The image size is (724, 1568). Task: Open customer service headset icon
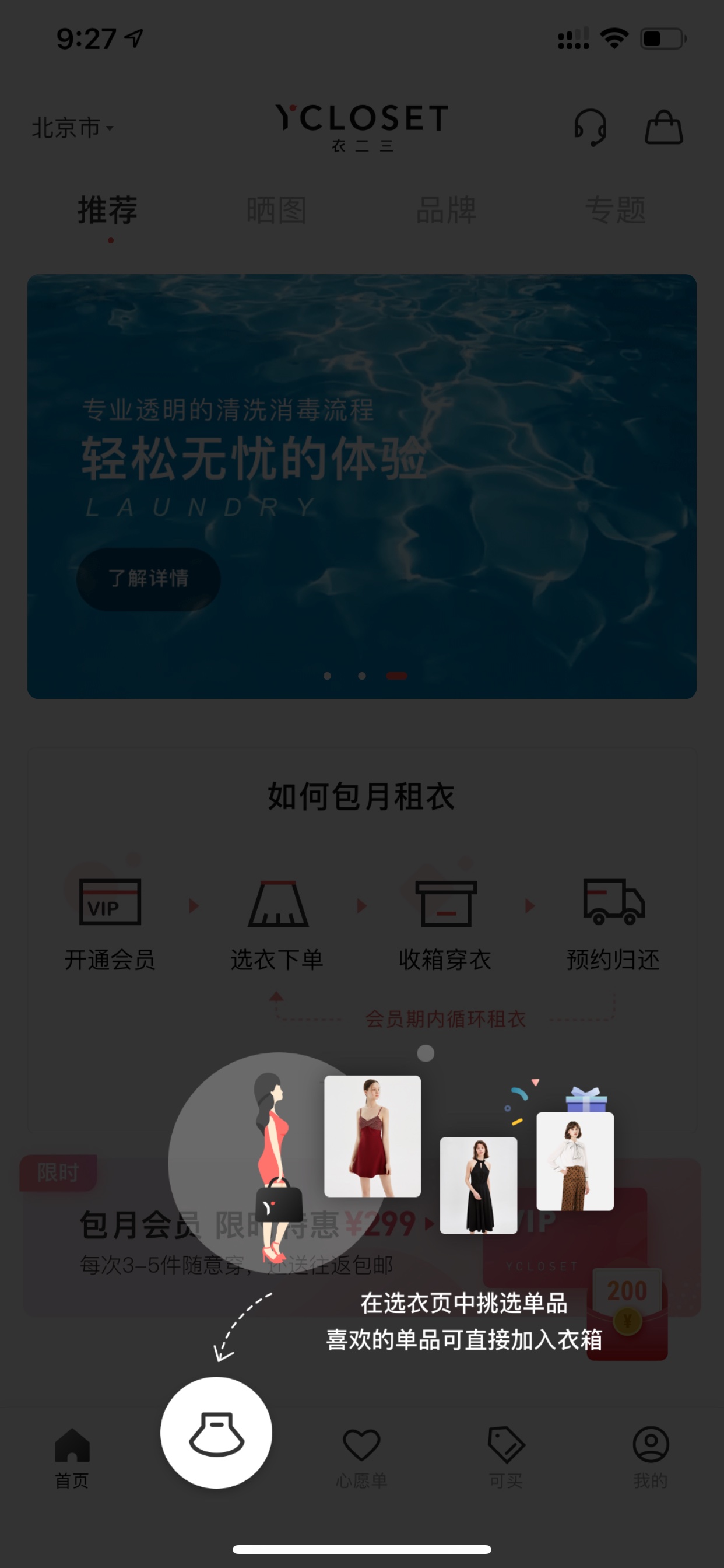click(590, 127)
